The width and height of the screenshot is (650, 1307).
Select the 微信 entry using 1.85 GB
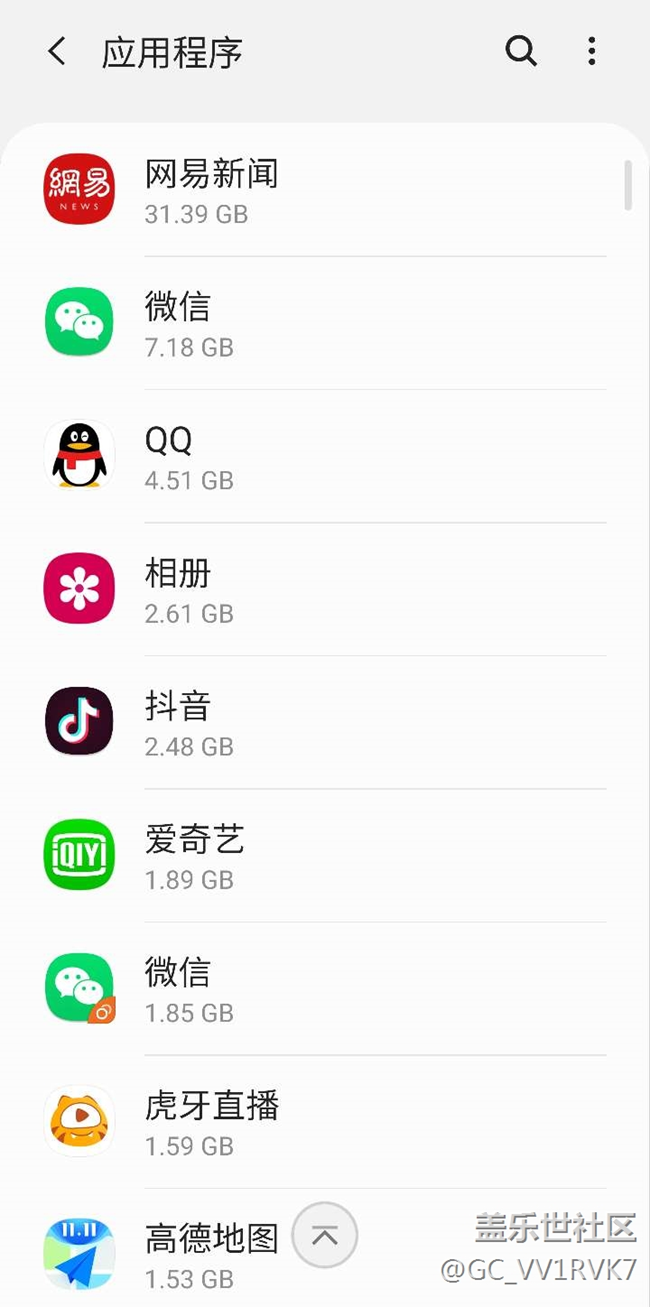(325, 988)
